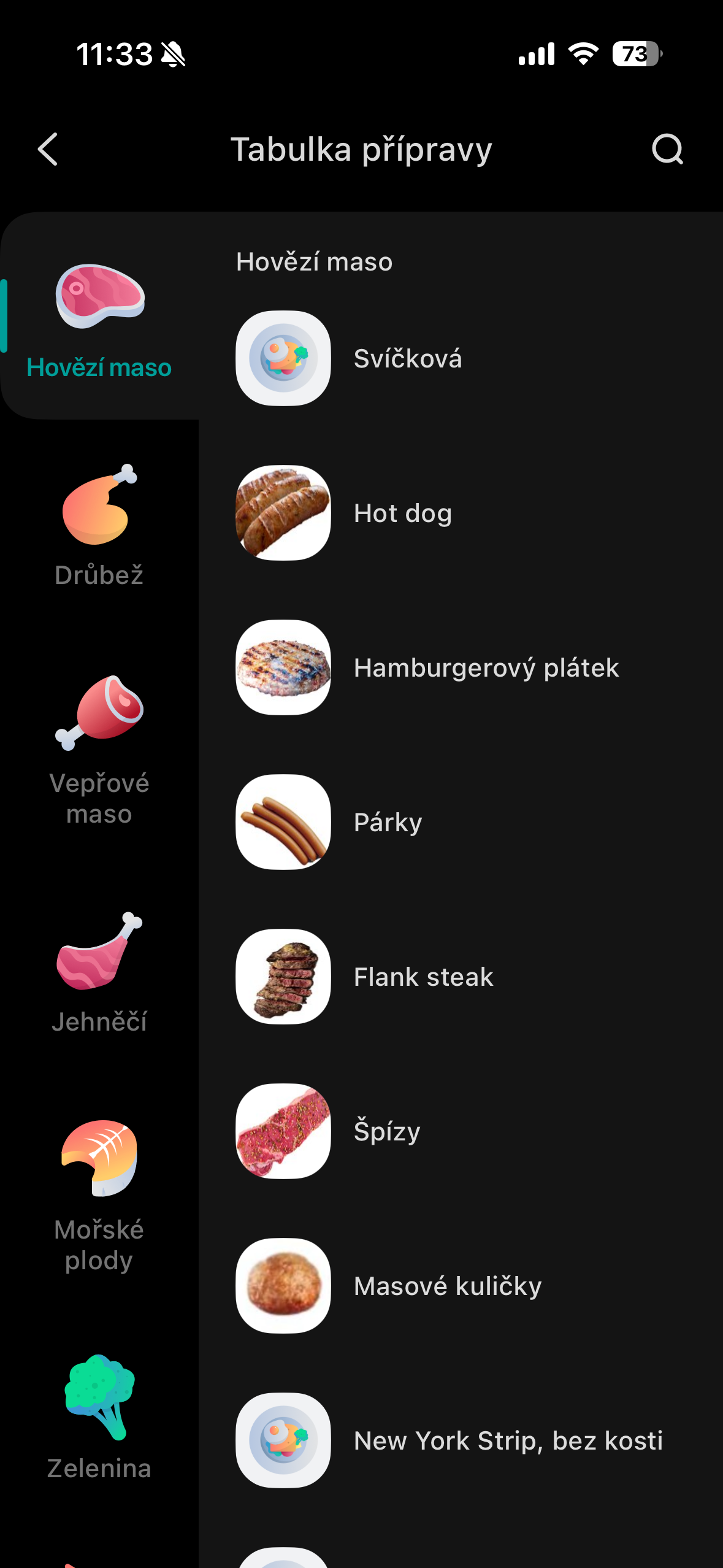Switch to the Zelenina category
Viewport: 723px width, 1568px height.
(99, 1417)
